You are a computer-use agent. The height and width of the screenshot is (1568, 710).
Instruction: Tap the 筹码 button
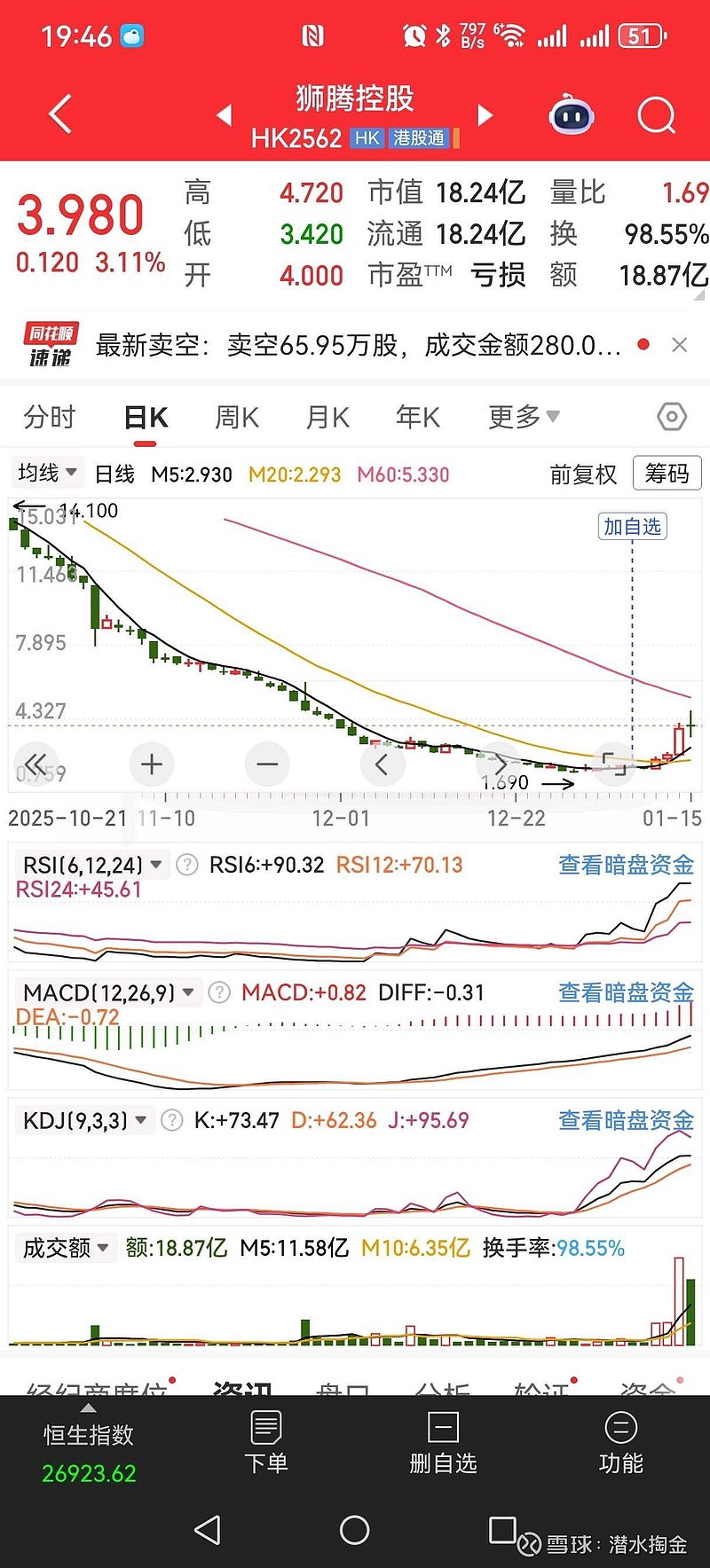(x=667, y=474)
